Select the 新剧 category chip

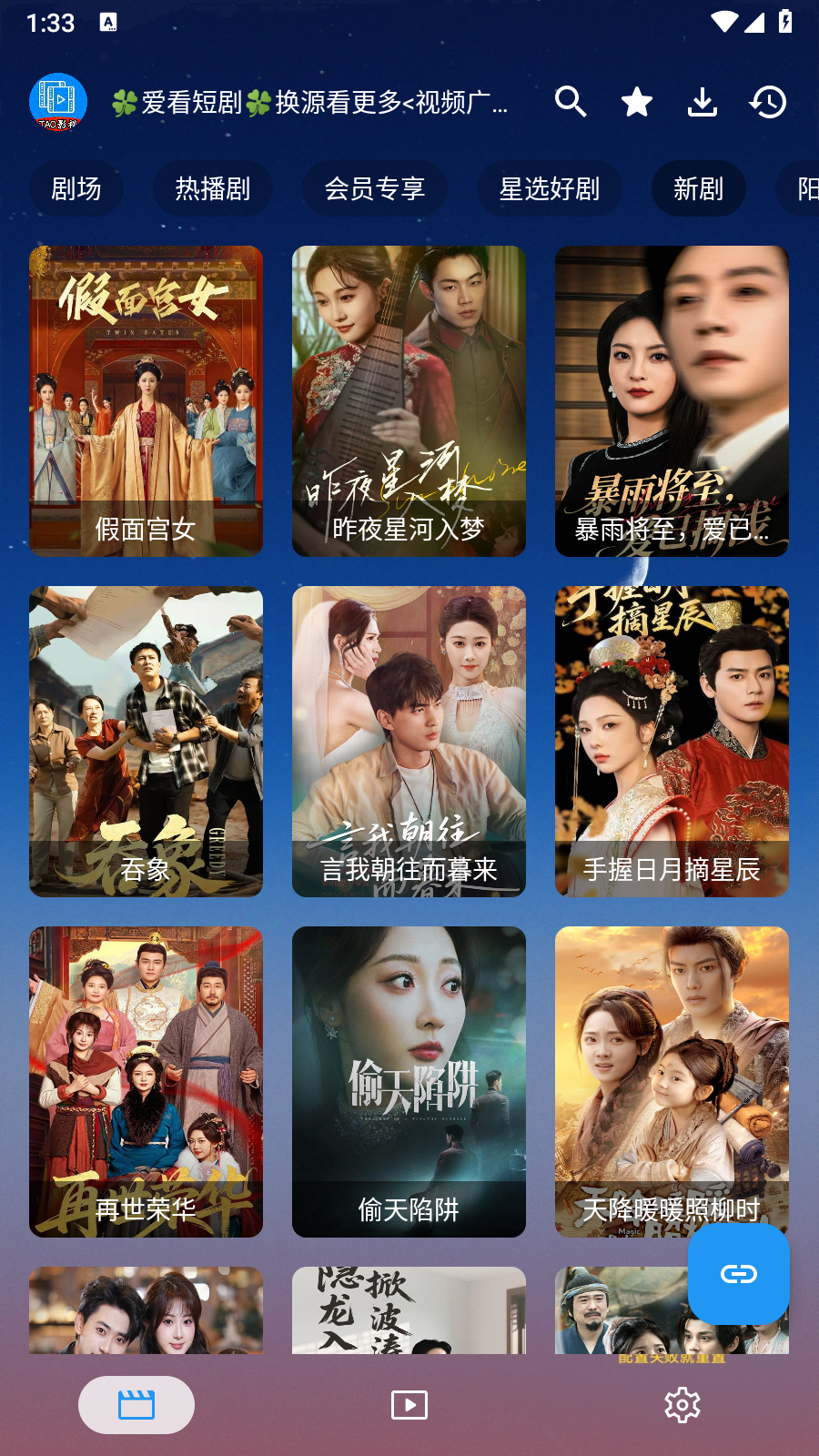[x=699, y=189]
